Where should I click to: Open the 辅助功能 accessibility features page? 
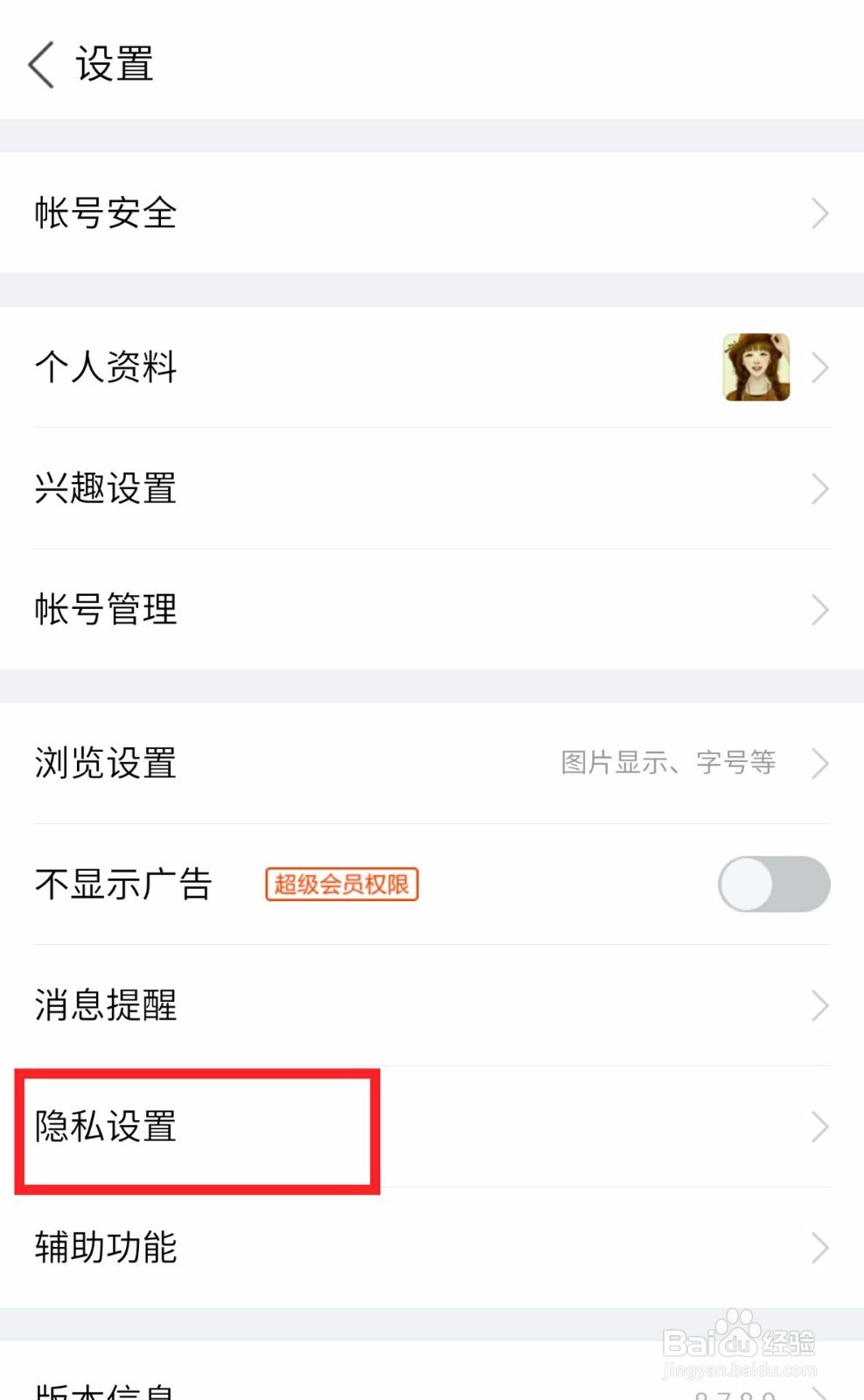tap(105, 1247)
